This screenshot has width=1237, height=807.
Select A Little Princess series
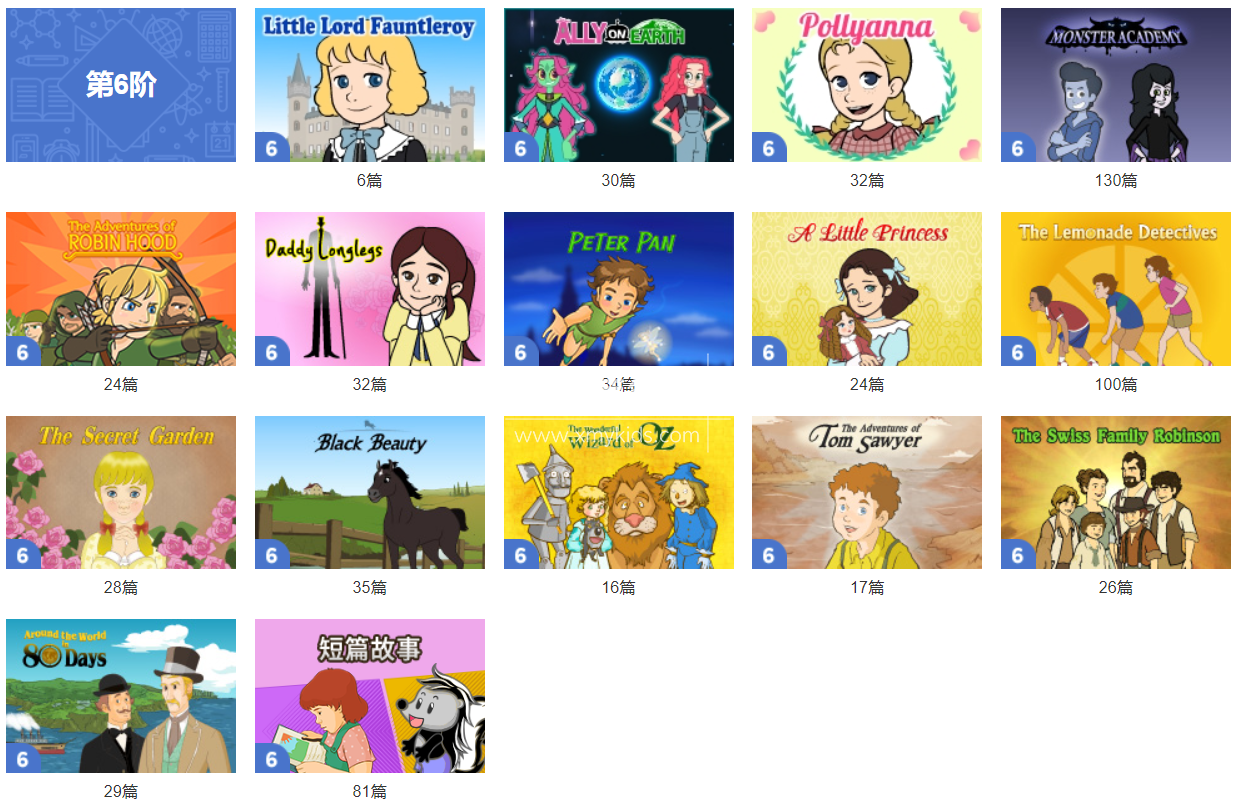pyautogui.click(x=867, y=289)
